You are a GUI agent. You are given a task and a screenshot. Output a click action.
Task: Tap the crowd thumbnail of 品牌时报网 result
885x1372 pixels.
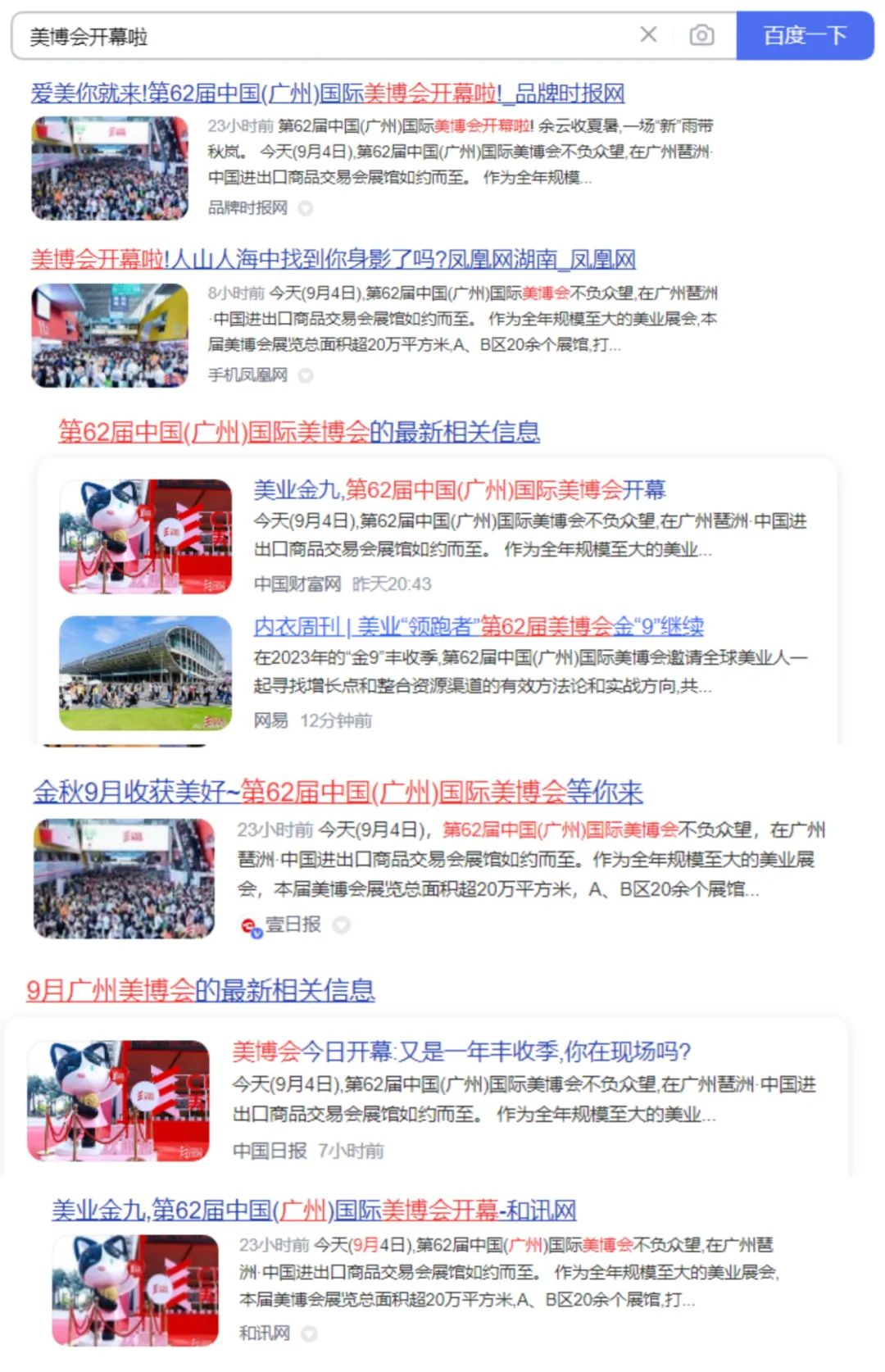coord(110,169)
